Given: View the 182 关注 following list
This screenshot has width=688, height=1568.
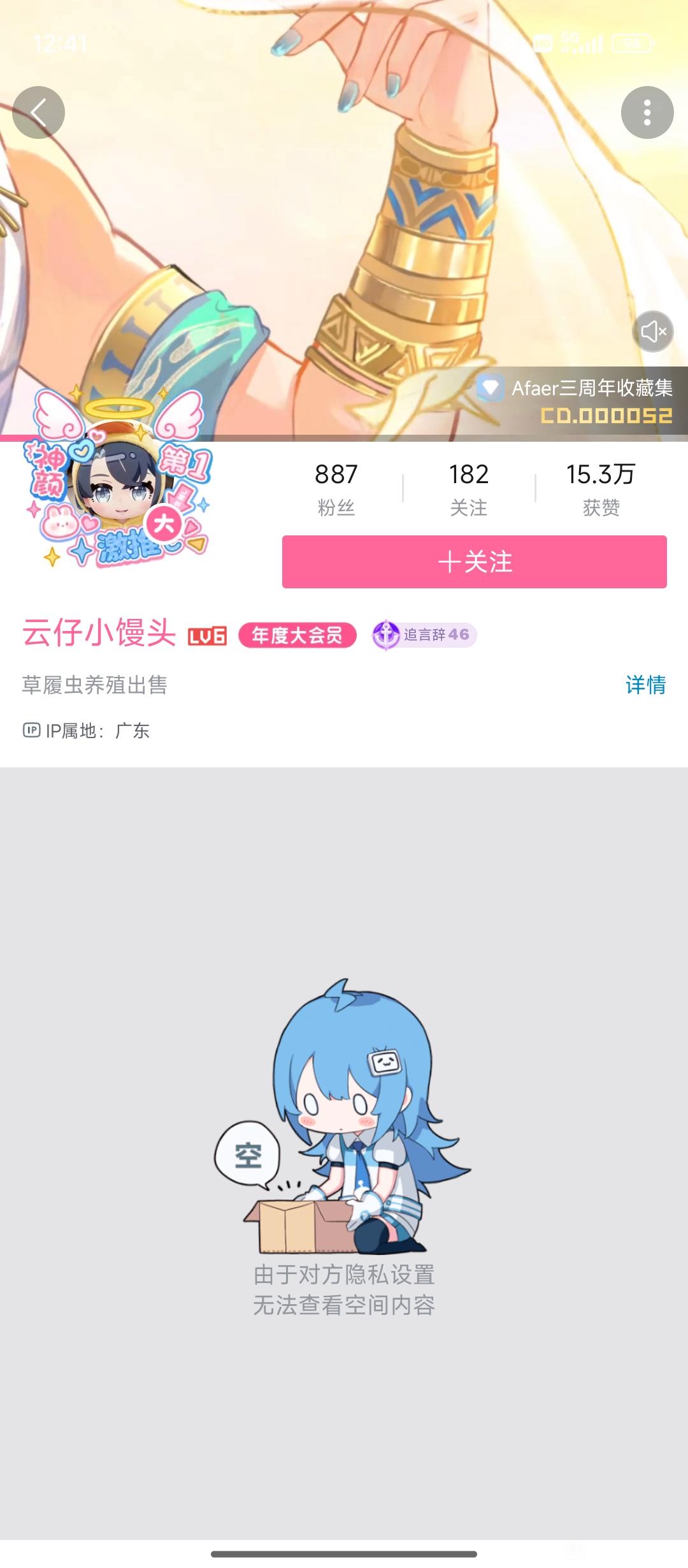Looking at the screenshot, I should pyautogui.click(x=469, y=488).
